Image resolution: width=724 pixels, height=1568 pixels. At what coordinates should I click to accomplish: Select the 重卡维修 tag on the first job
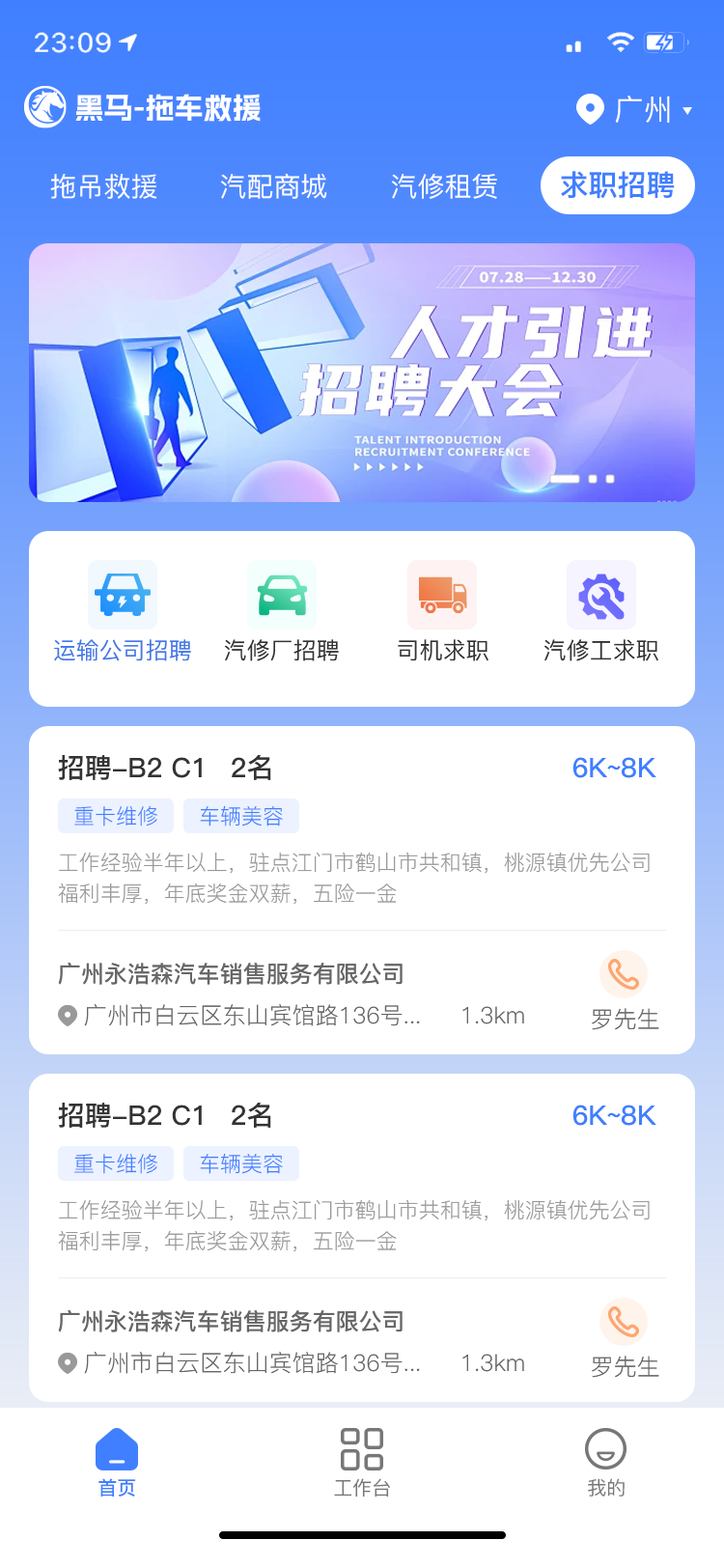[115, 816]
